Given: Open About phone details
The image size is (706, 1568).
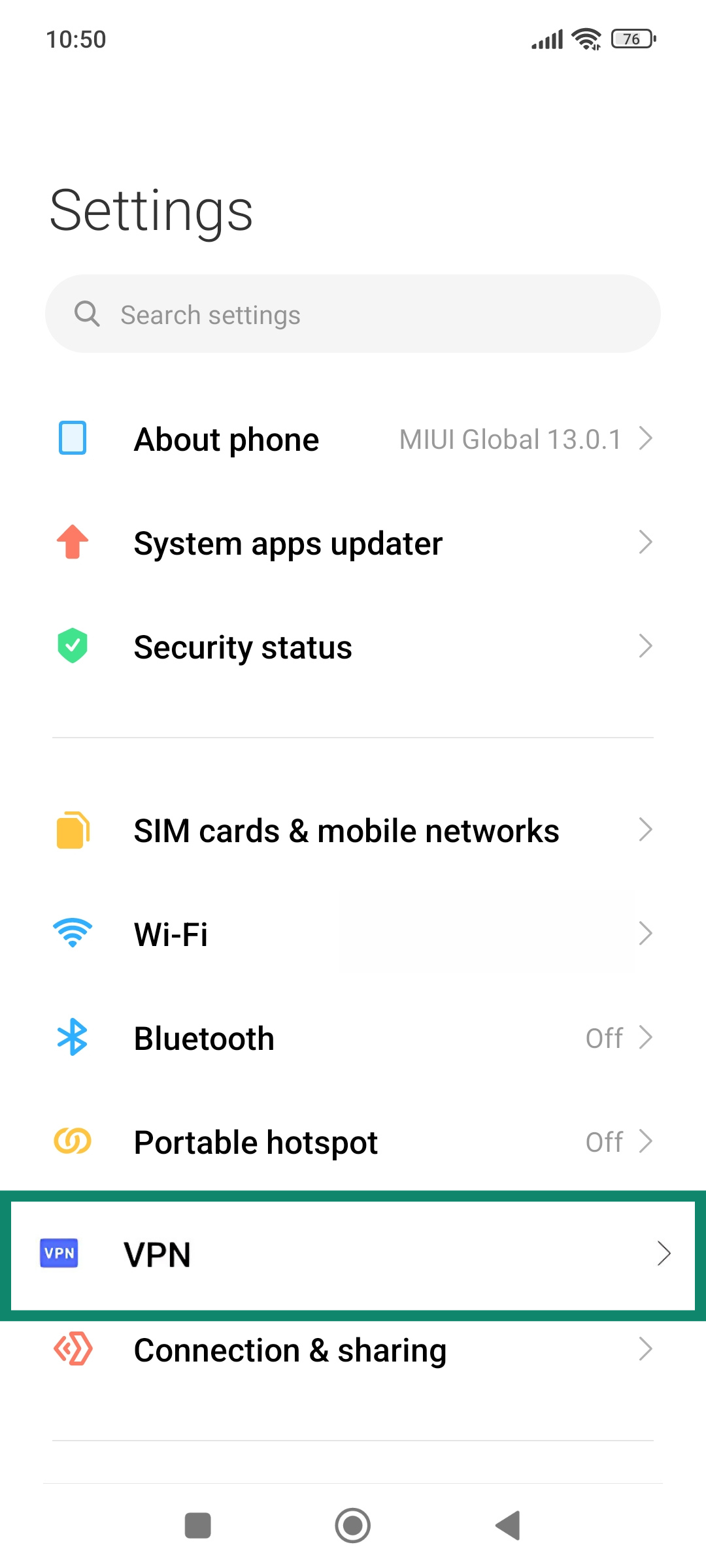Looking at the screenshot, I should tap(353, 439).
